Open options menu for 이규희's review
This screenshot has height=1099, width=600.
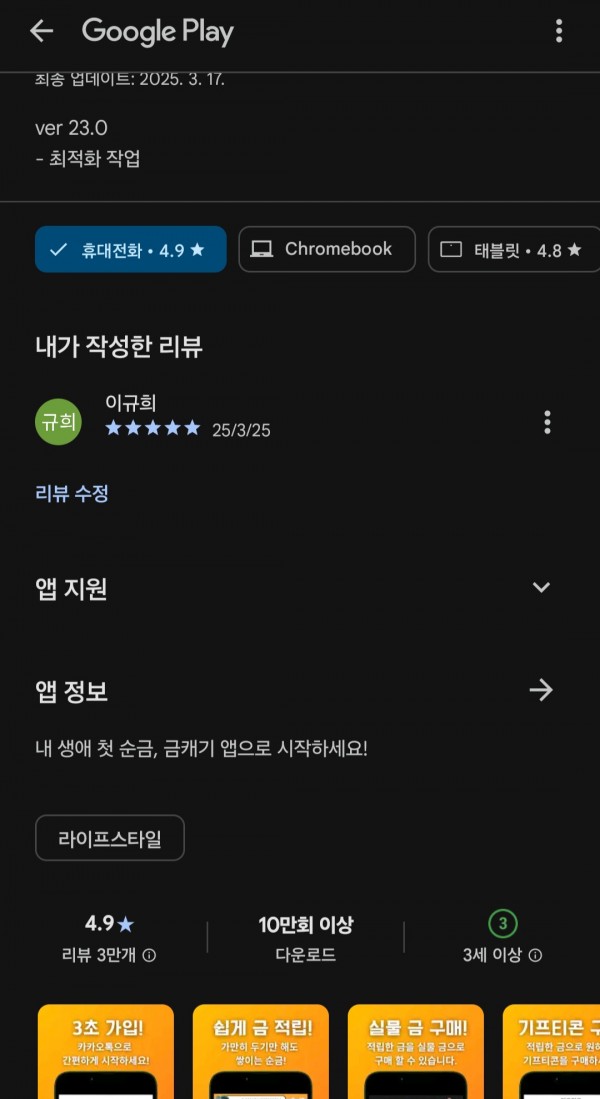click(547, 423)
